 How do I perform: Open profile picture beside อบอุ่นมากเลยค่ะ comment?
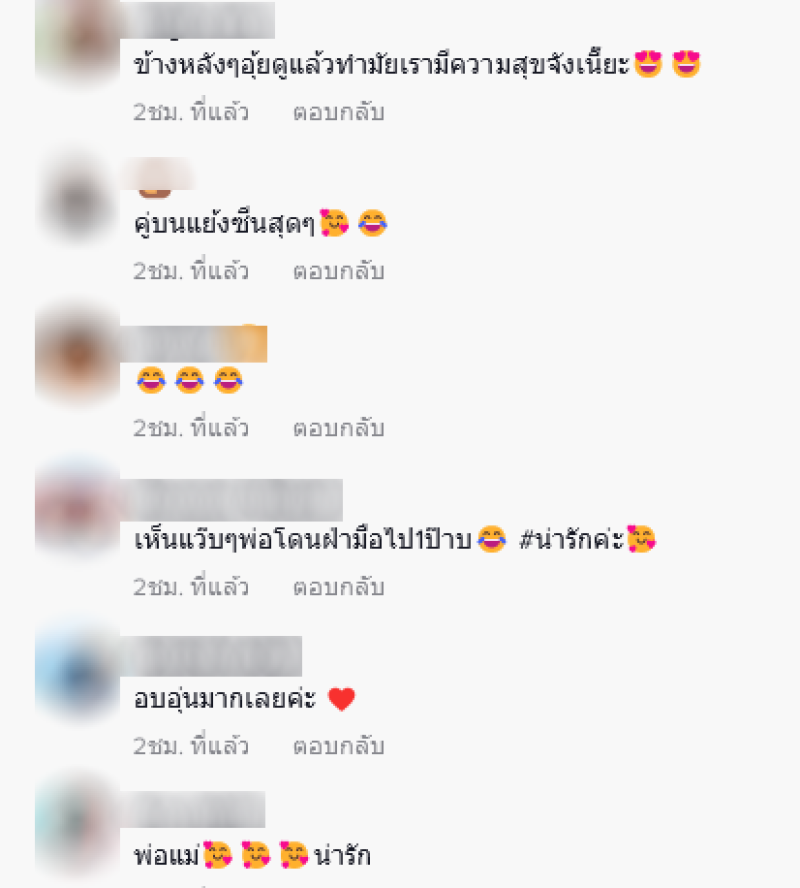(78, 670)
